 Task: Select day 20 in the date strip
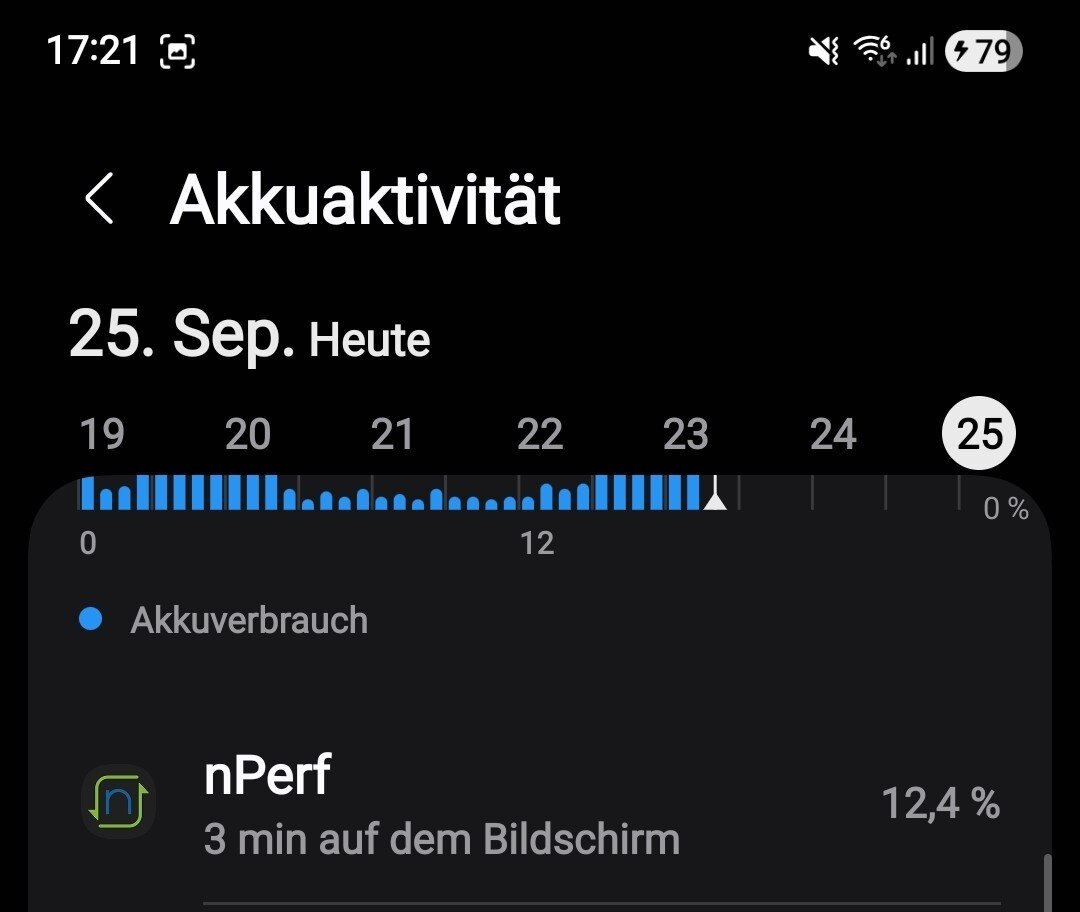point(248,435)
